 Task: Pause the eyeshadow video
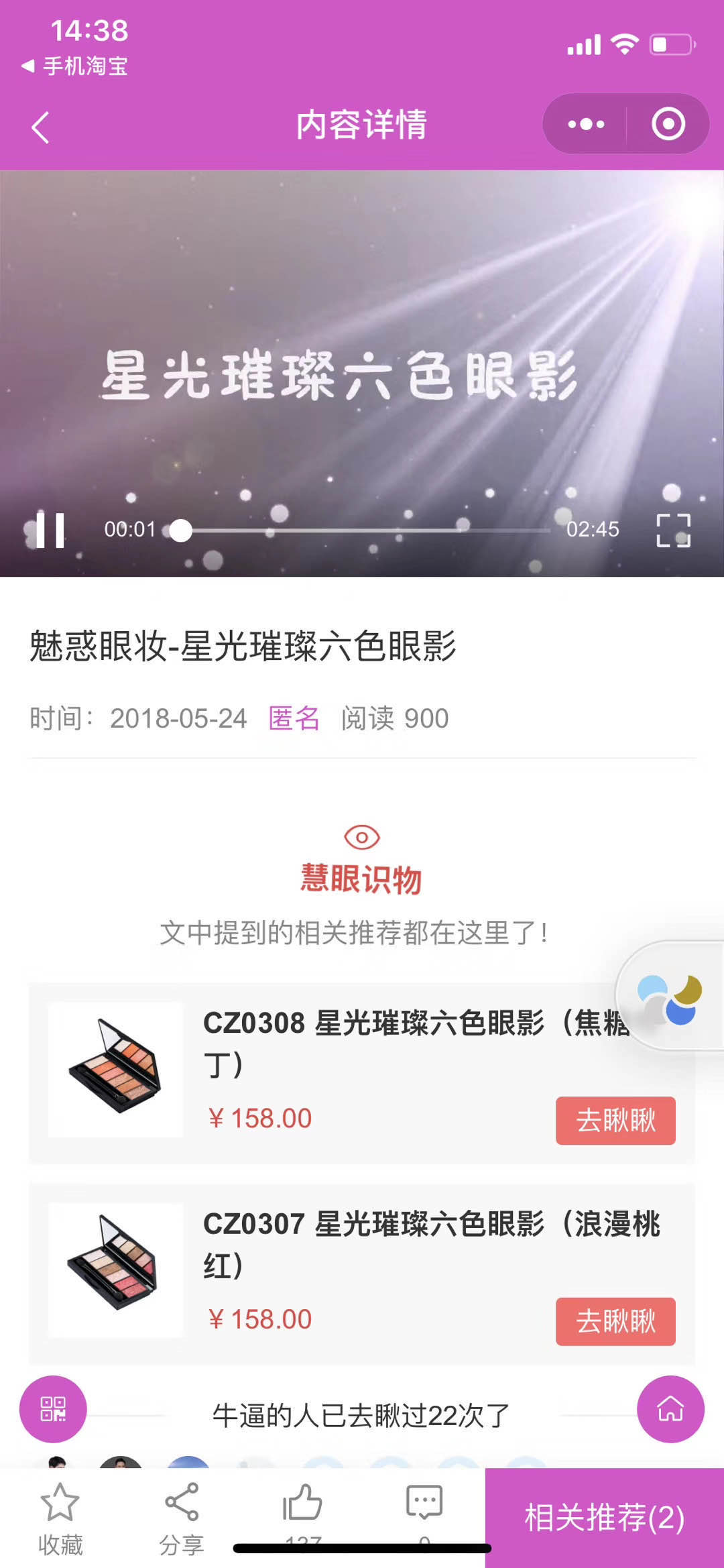(50, 530)
